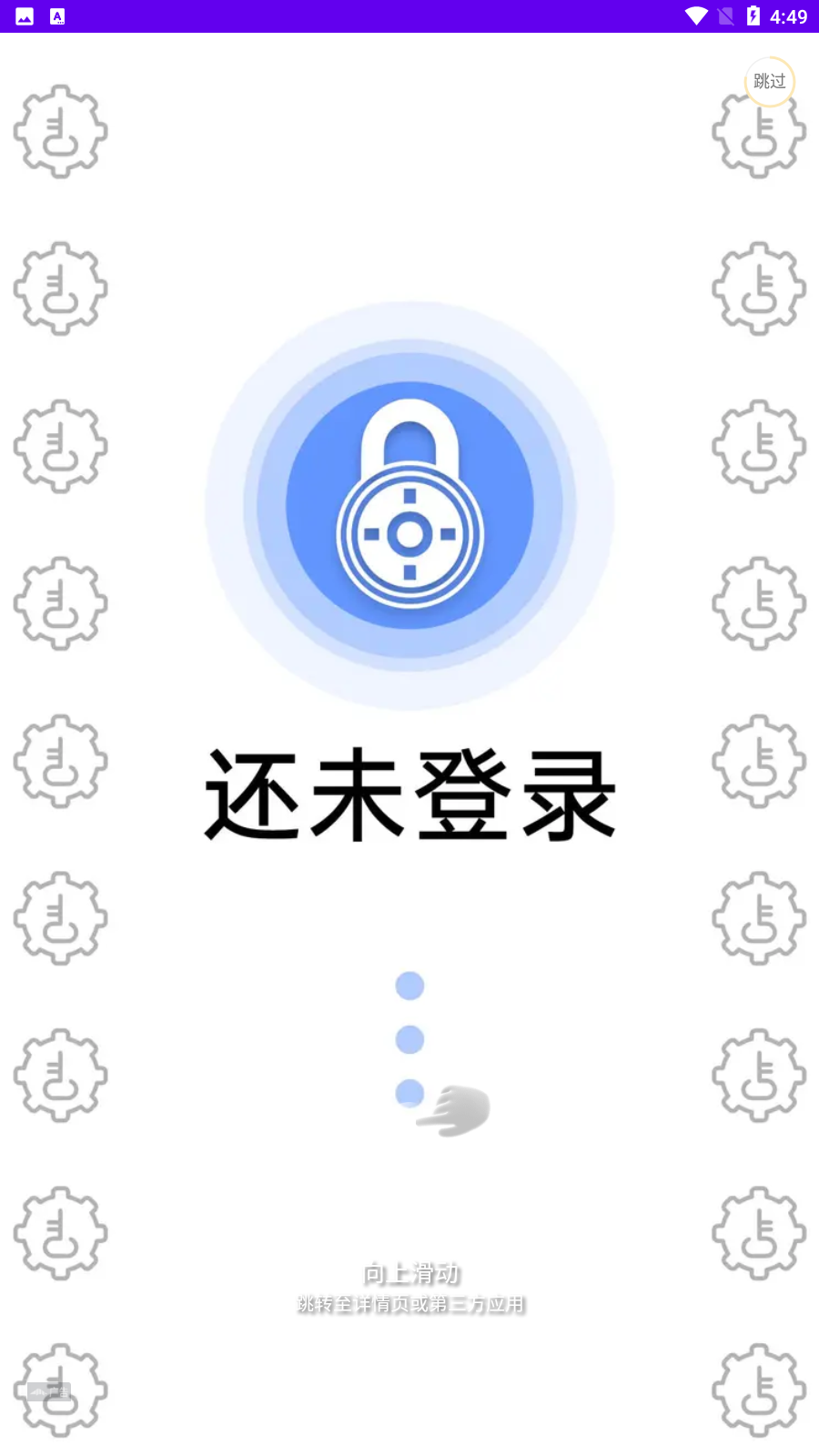Click the topmost blue dot of swipe animation
The image size is (819, 1456).
(409, 984)
